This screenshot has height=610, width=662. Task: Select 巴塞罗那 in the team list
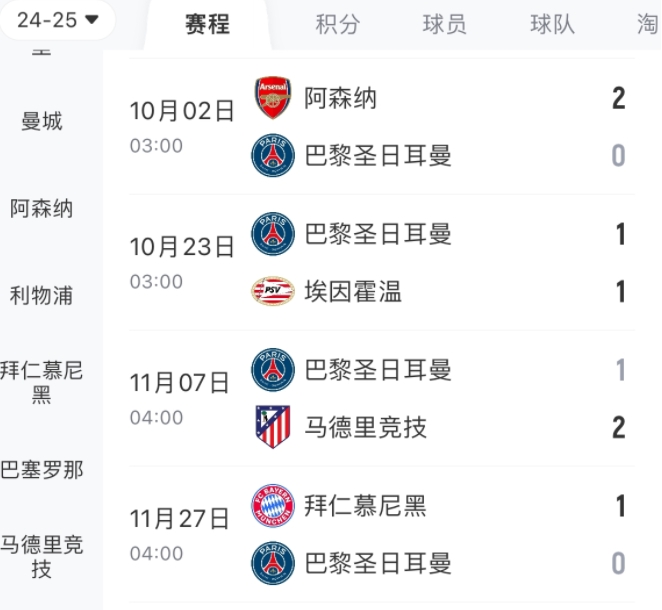pyautogui.click(x=42, y=470)
